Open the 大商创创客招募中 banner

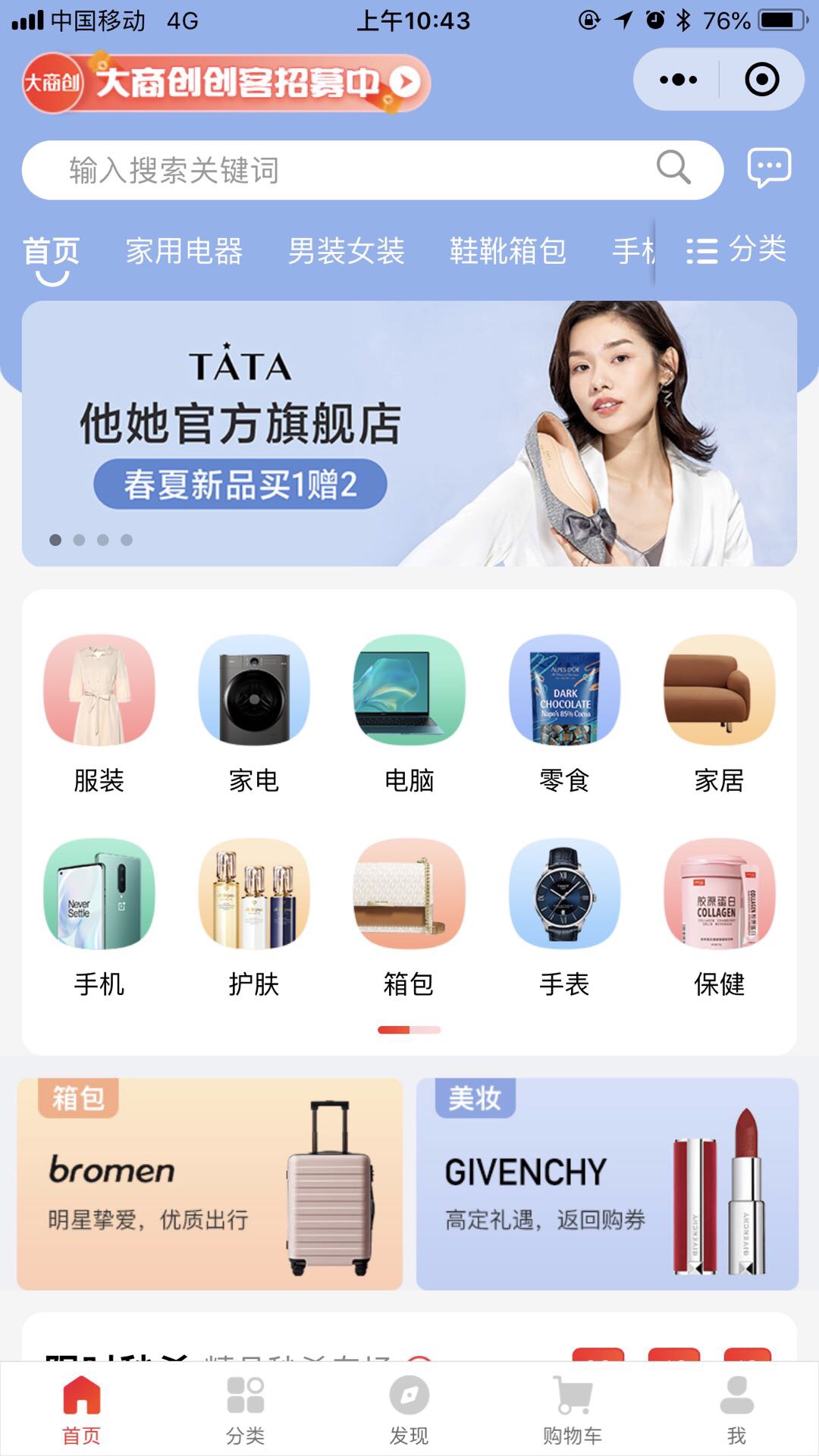[x=226, y=83]
